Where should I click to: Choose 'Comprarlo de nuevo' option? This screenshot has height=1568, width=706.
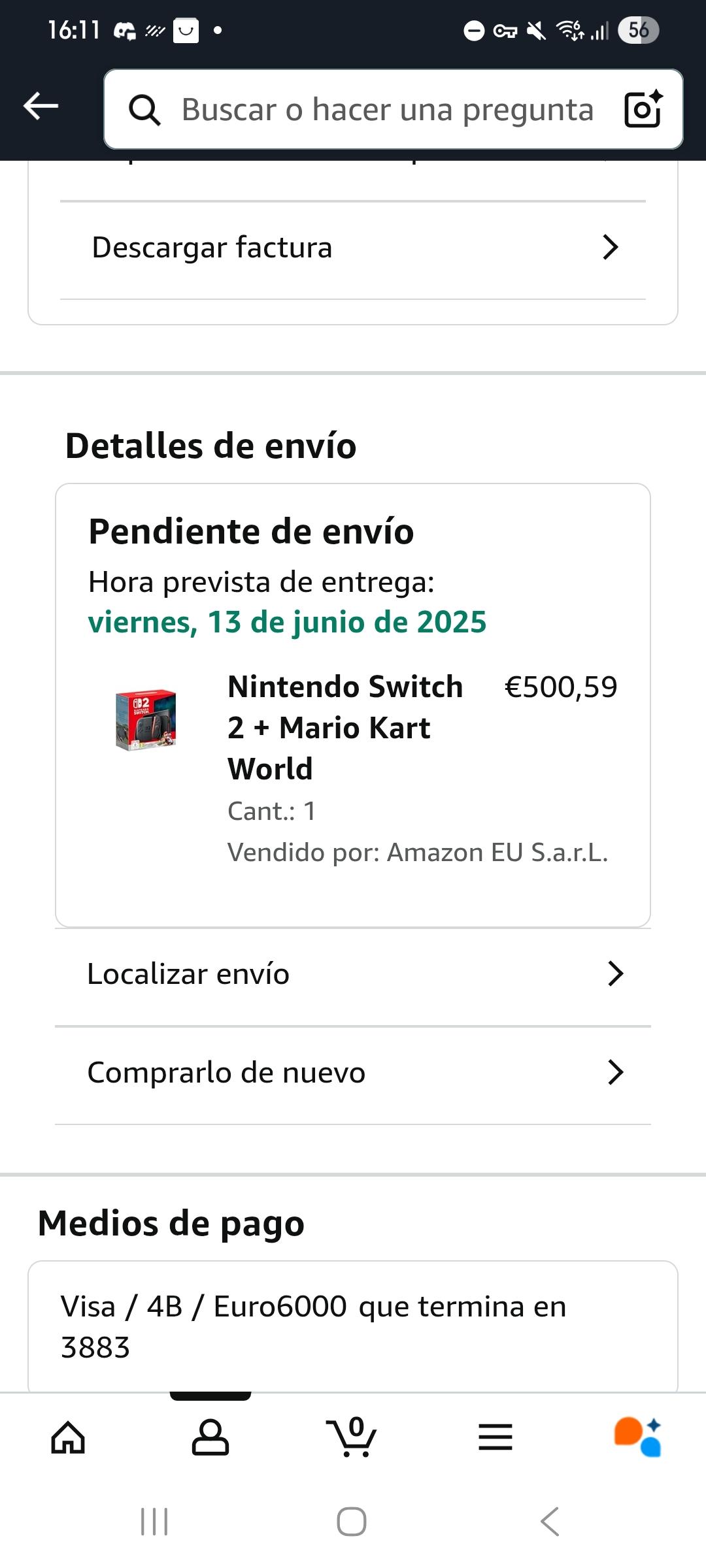coord(353,1073)
